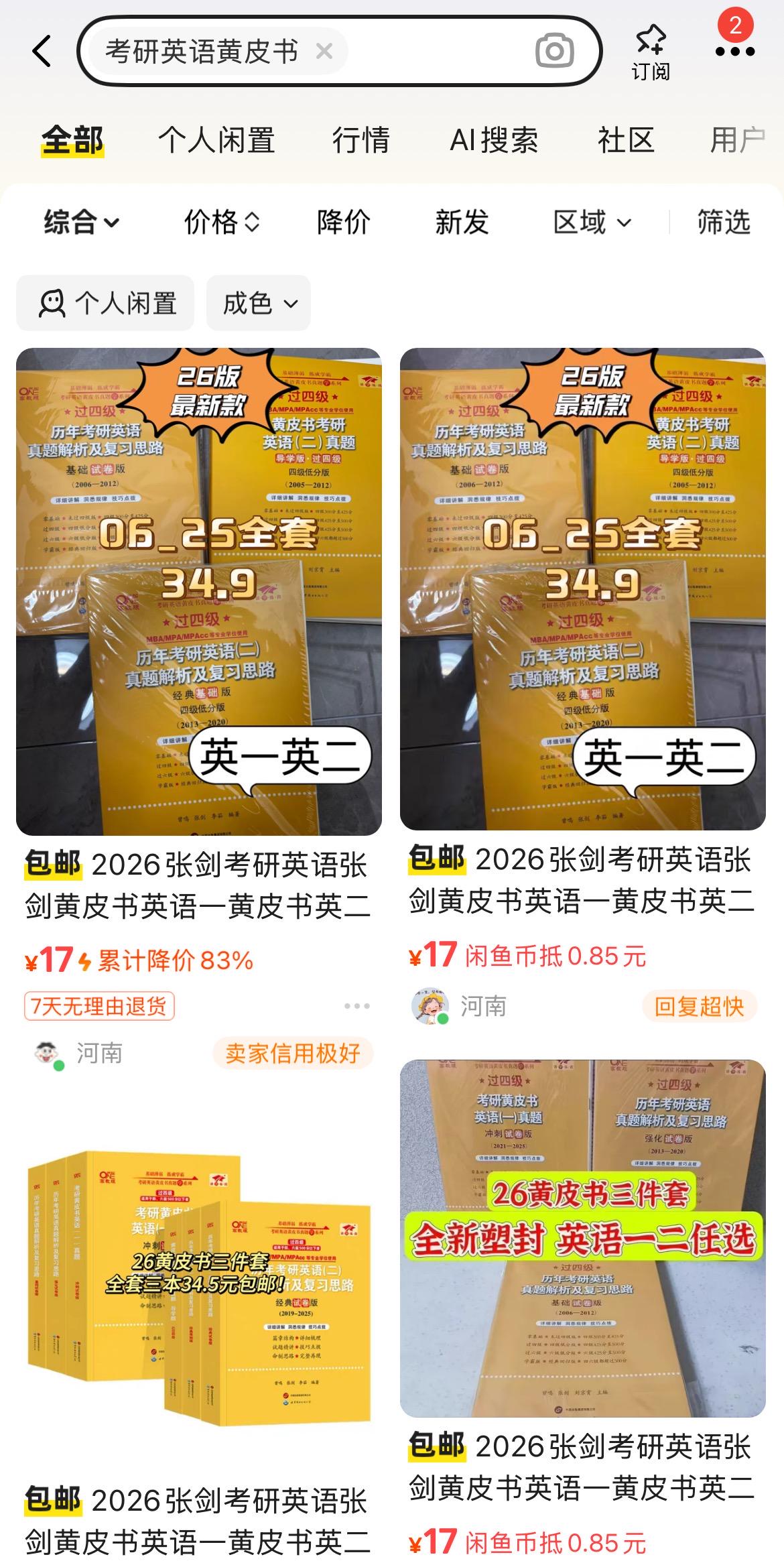
Task: Open more options on the 7天无理由退货 listing
Action: (356, 1006)
